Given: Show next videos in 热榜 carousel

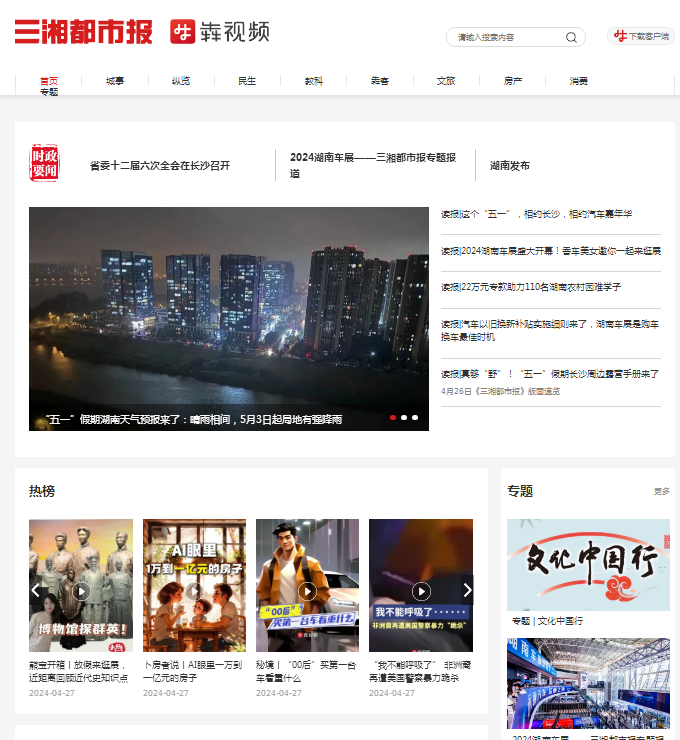Looking at the screenshot, I should point(466,590).
